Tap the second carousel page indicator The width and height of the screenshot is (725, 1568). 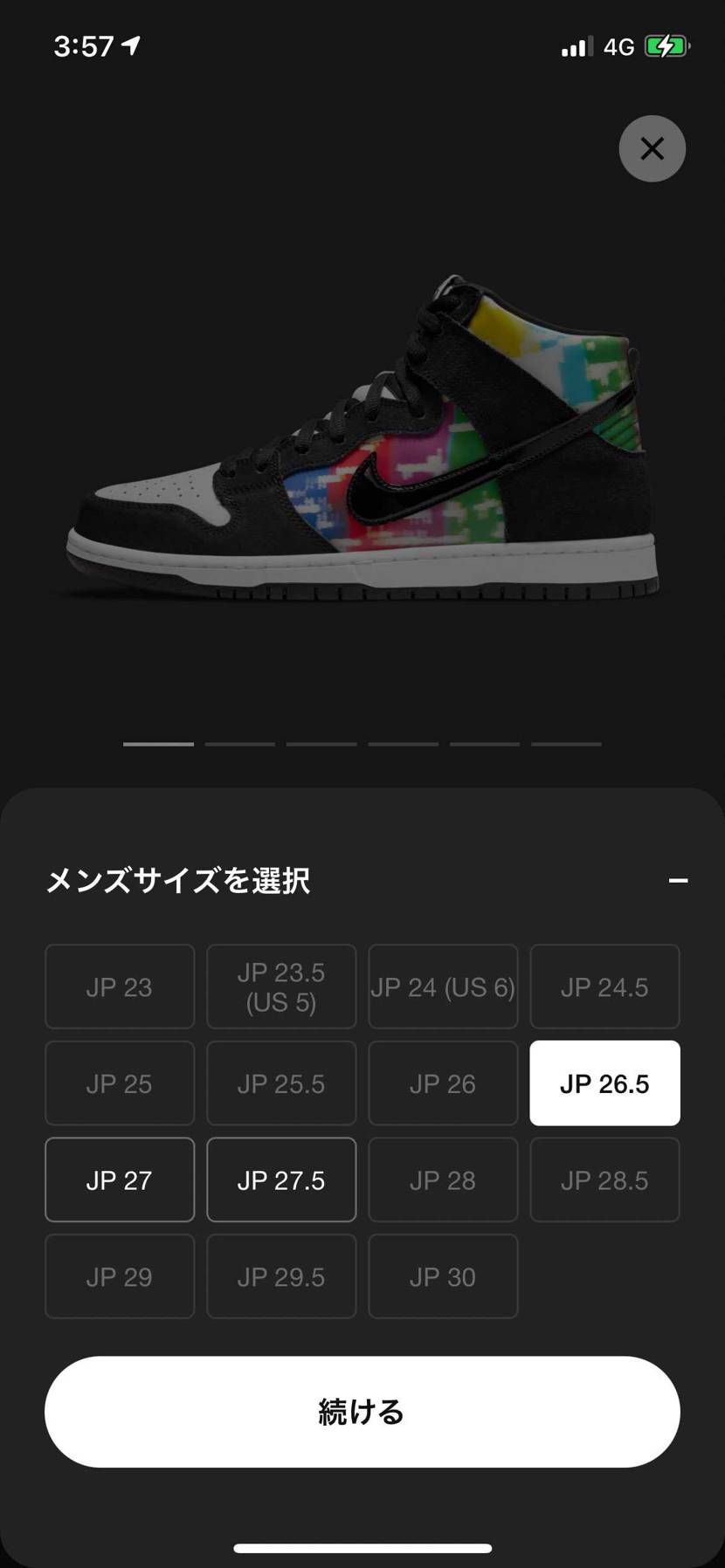coord(239,744)
